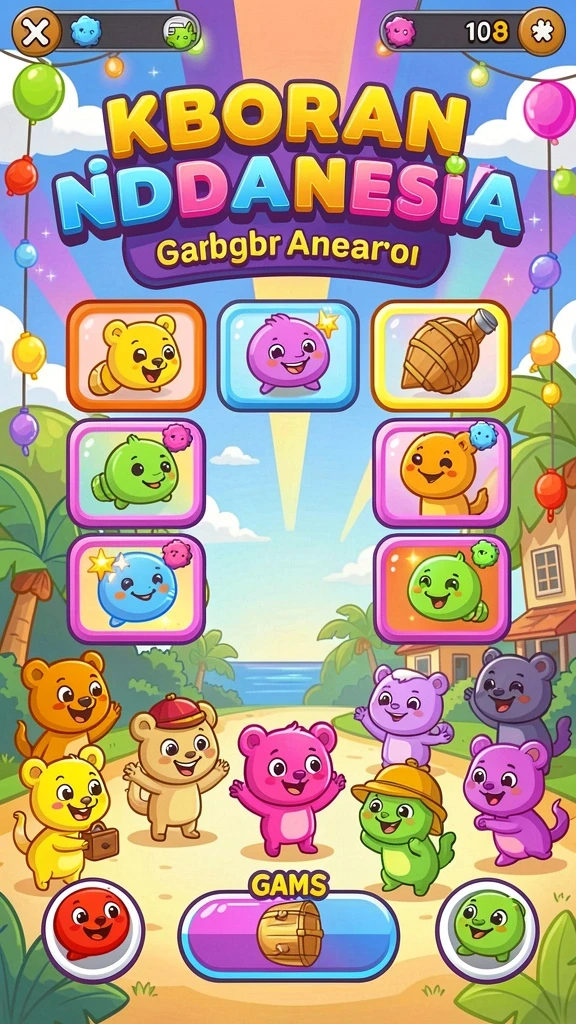
Task: Pick the green caterpillar tile
Action: (136, 473)
